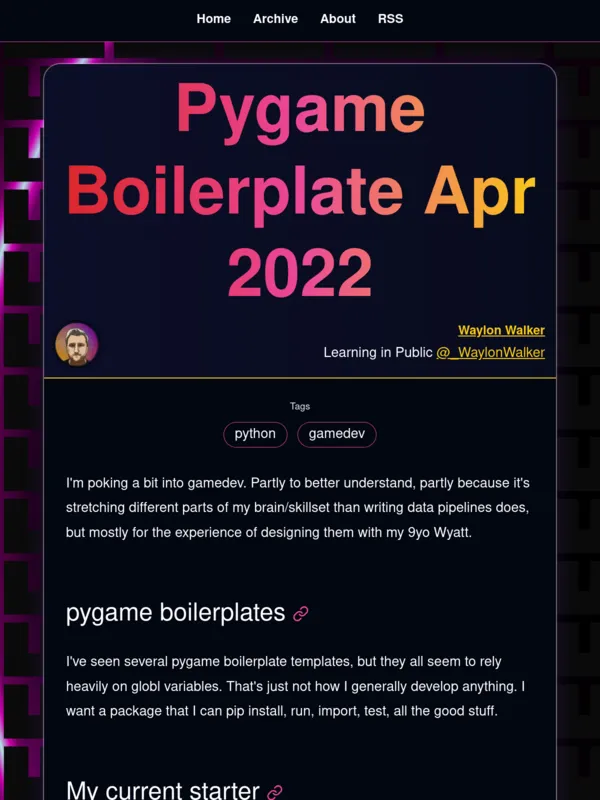The height and width of the screenshot is (800, 600).
Task: Select the python tag chip
Action: point(255,434)
